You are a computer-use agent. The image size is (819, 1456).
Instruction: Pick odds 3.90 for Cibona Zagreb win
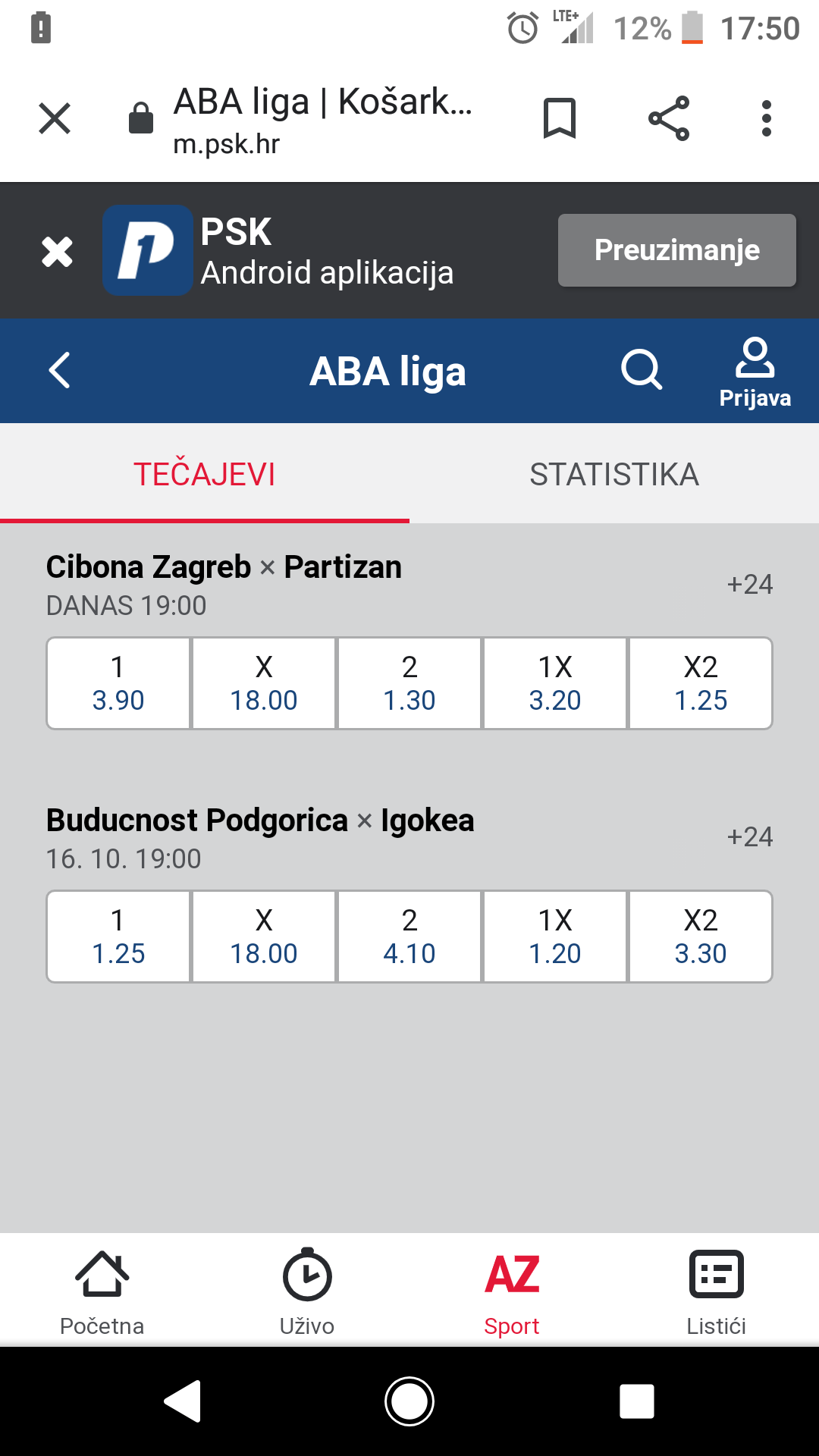coord(118,683)
